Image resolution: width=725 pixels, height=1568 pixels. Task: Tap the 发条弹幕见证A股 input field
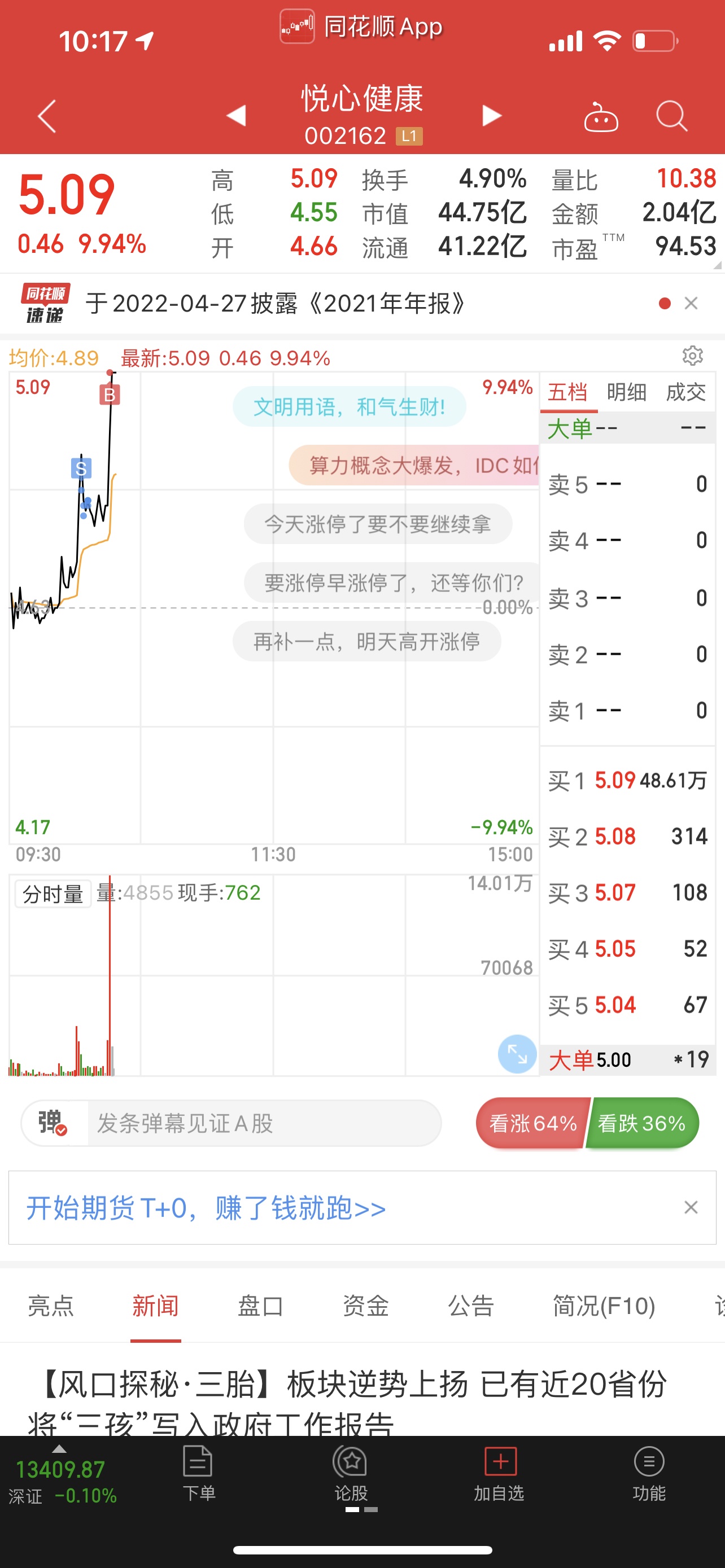point(264,1124)
